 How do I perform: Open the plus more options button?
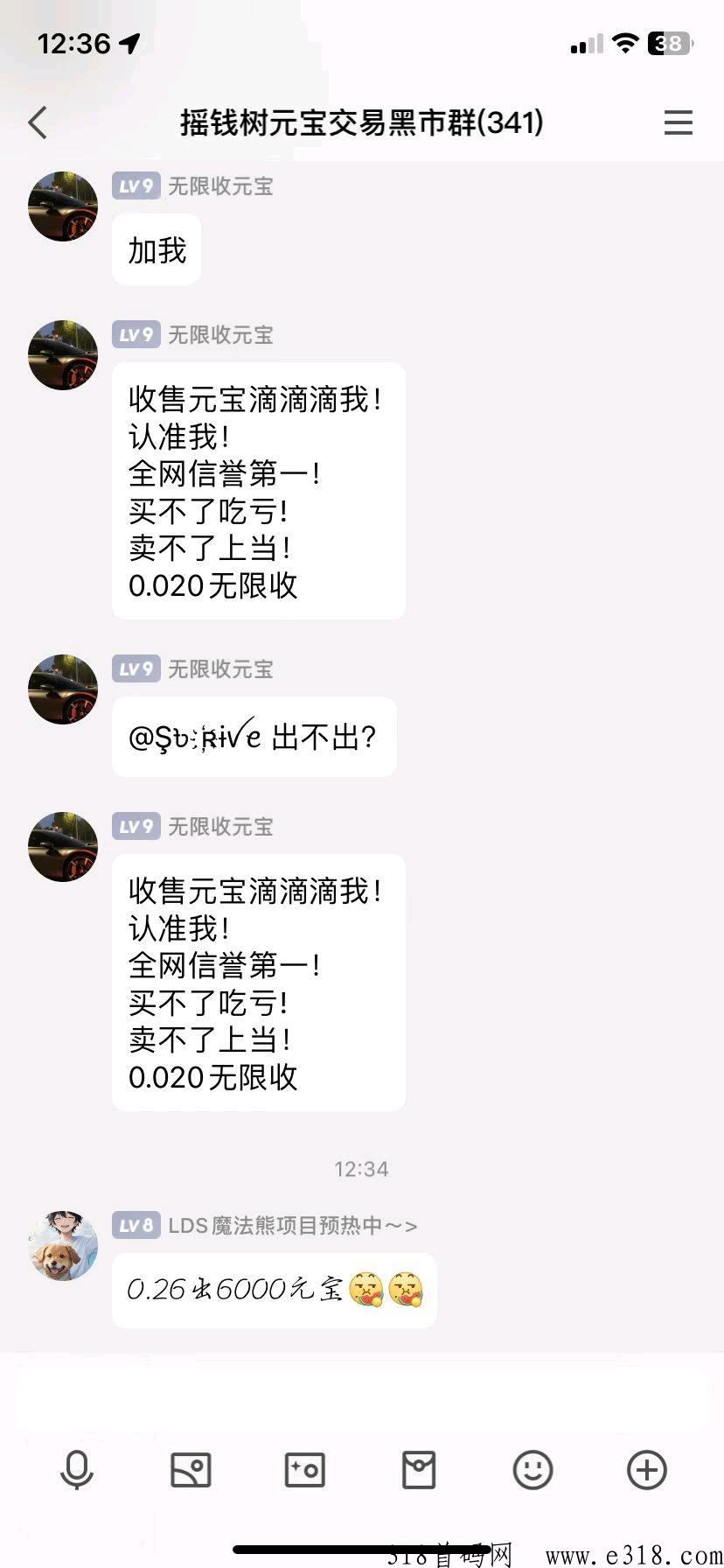click(647, 1469)
